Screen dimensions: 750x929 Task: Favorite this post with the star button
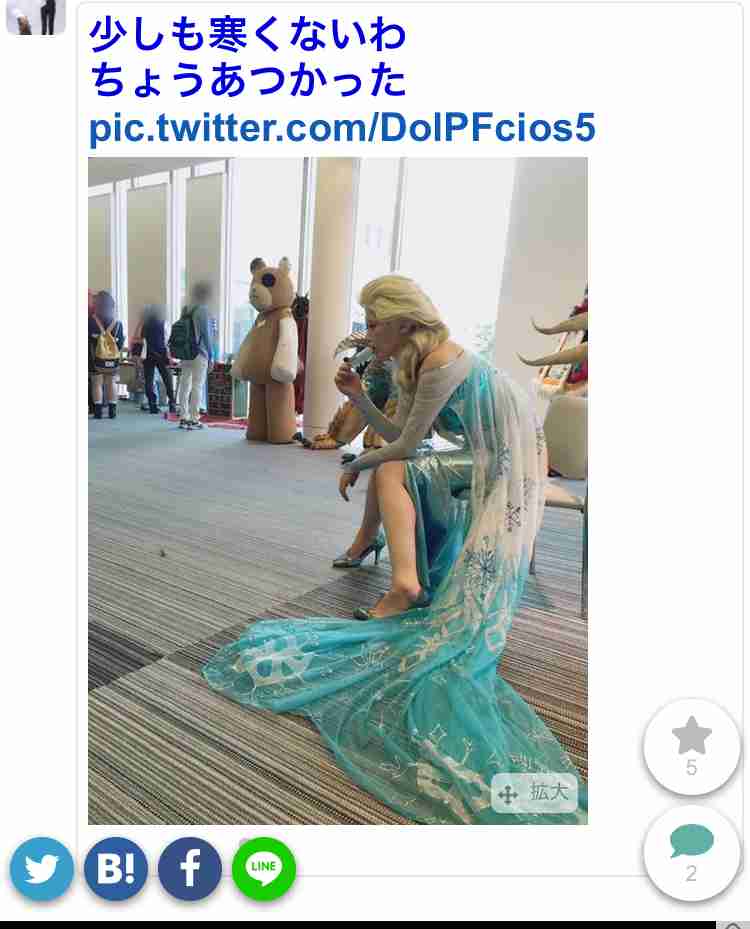tap(691, 746)
